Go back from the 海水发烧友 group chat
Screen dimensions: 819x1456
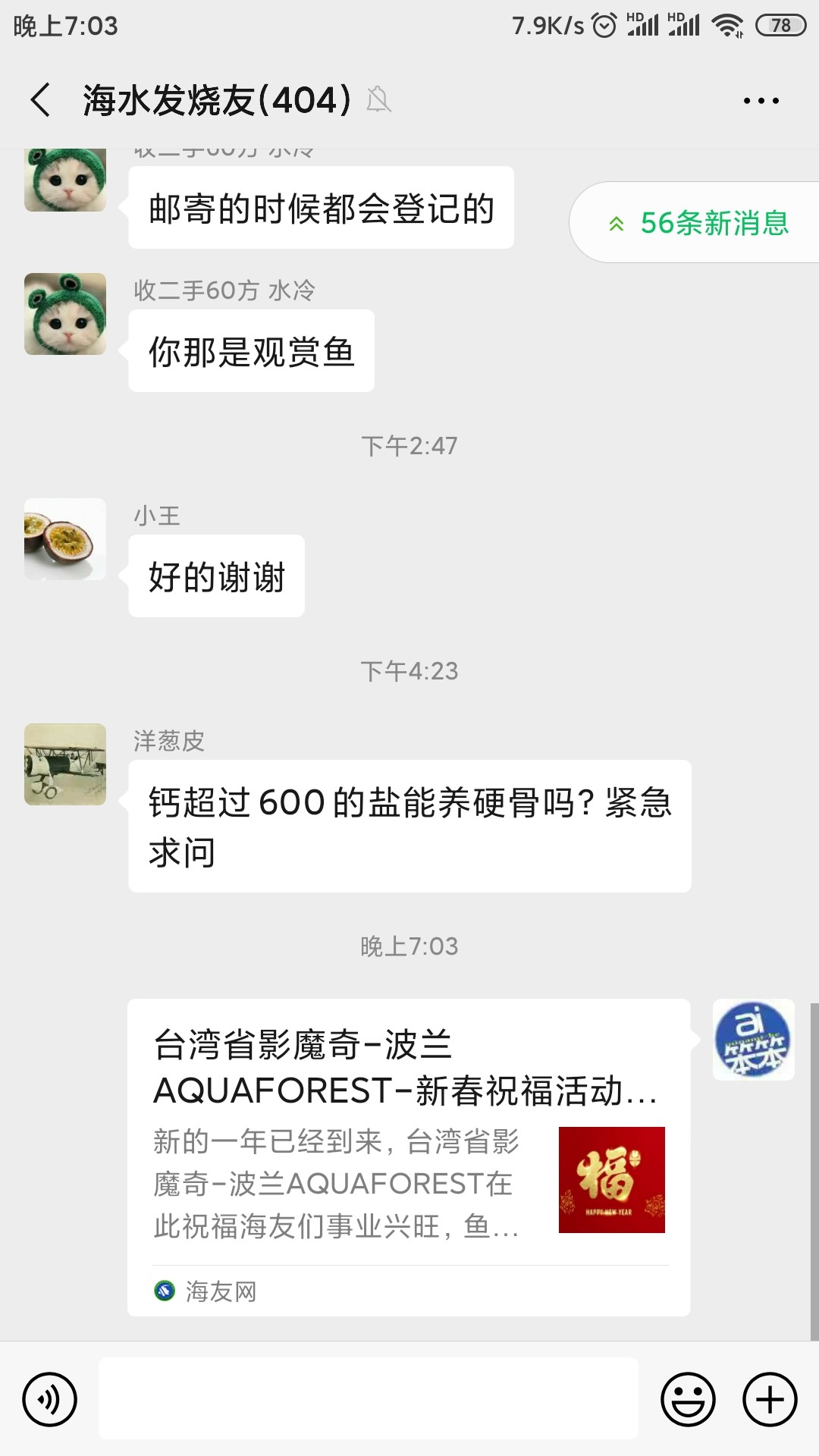click(41, 100)
